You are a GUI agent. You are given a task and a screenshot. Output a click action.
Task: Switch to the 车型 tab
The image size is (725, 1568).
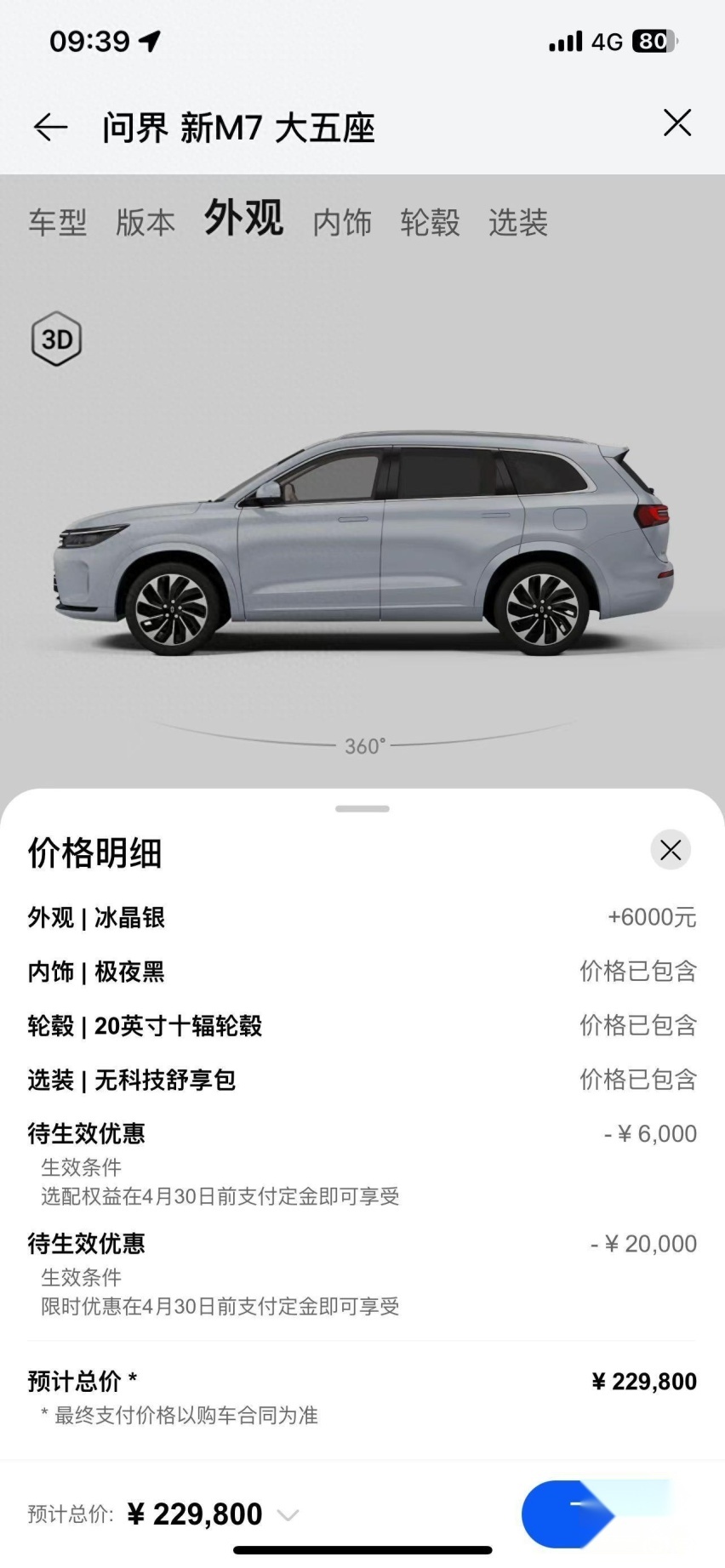point(58,223)
